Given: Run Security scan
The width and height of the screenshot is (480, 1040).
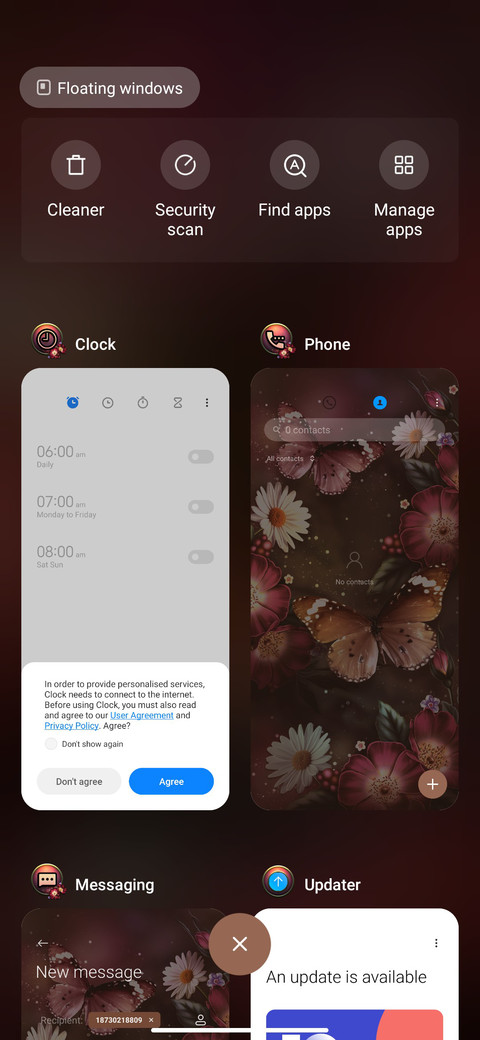Looking at the screenshot, I should 185,190.
